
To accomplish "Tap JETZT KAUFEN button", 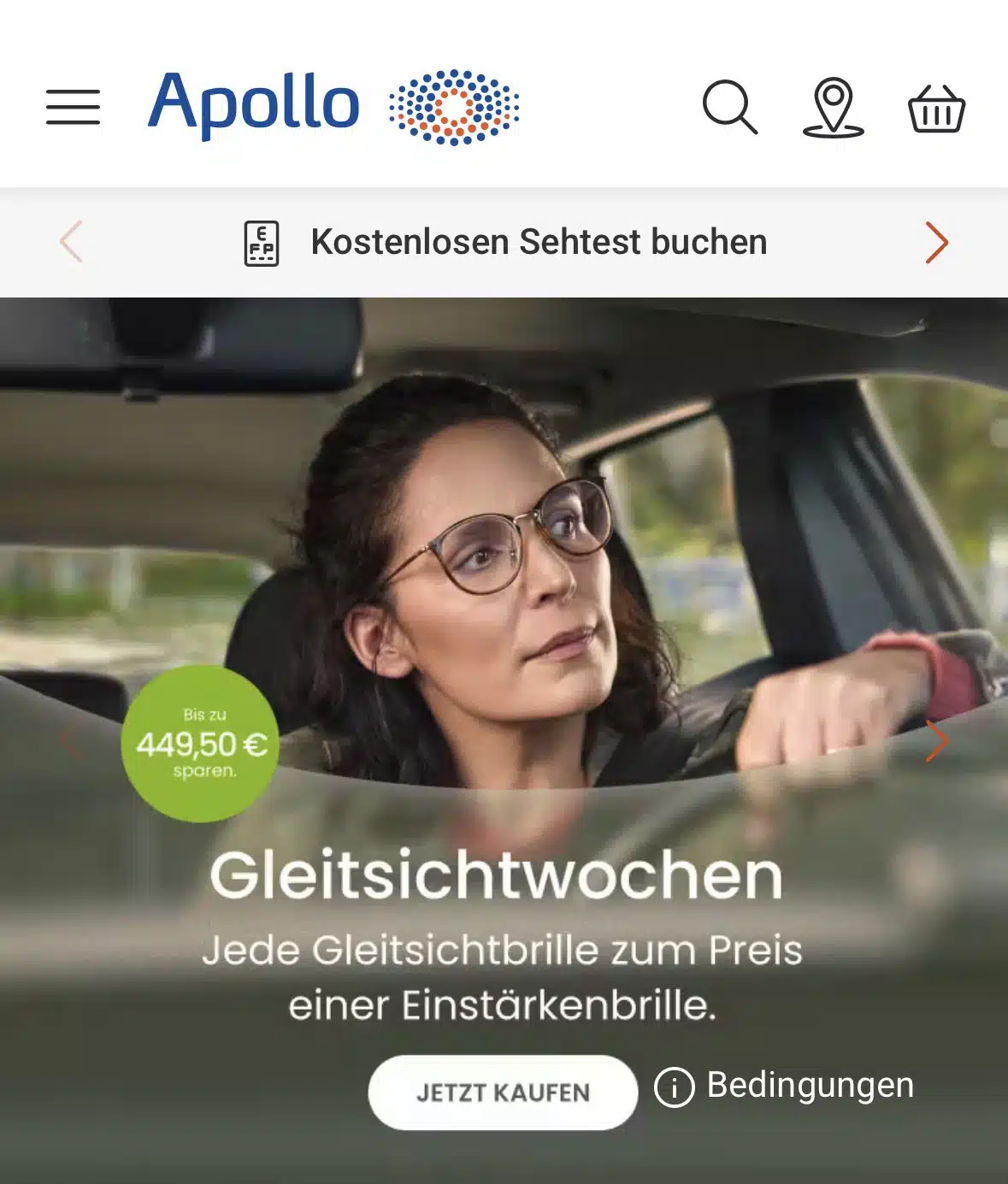I will coord(503,1093).
